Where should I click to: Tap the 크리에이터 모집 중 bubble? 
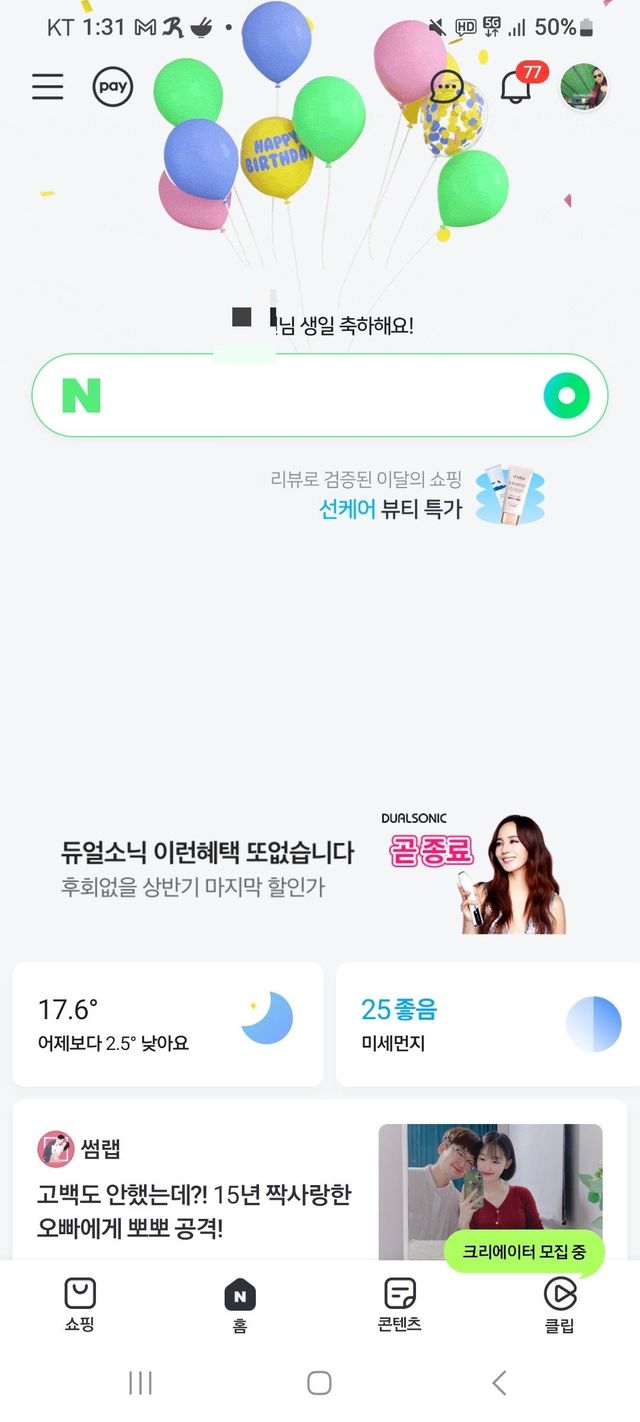[524, 1250]
